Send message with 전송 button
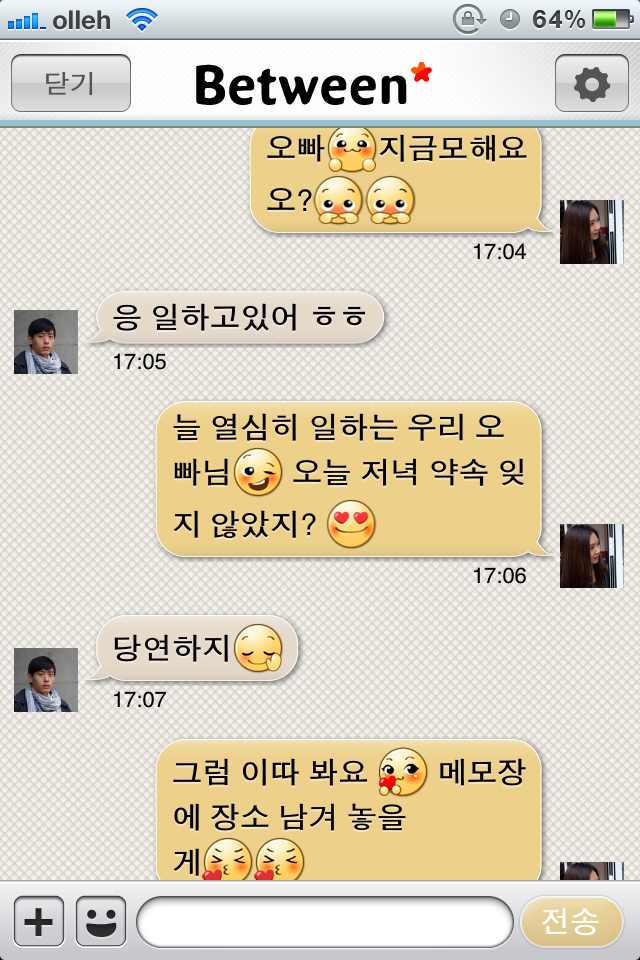The image size is (640, 960). 571,921
